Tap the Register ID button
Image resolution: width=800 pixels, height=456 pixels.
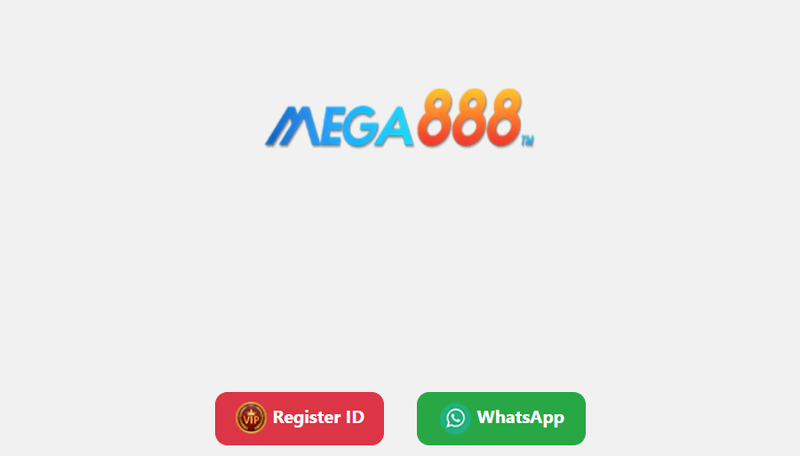pos(299,418)
